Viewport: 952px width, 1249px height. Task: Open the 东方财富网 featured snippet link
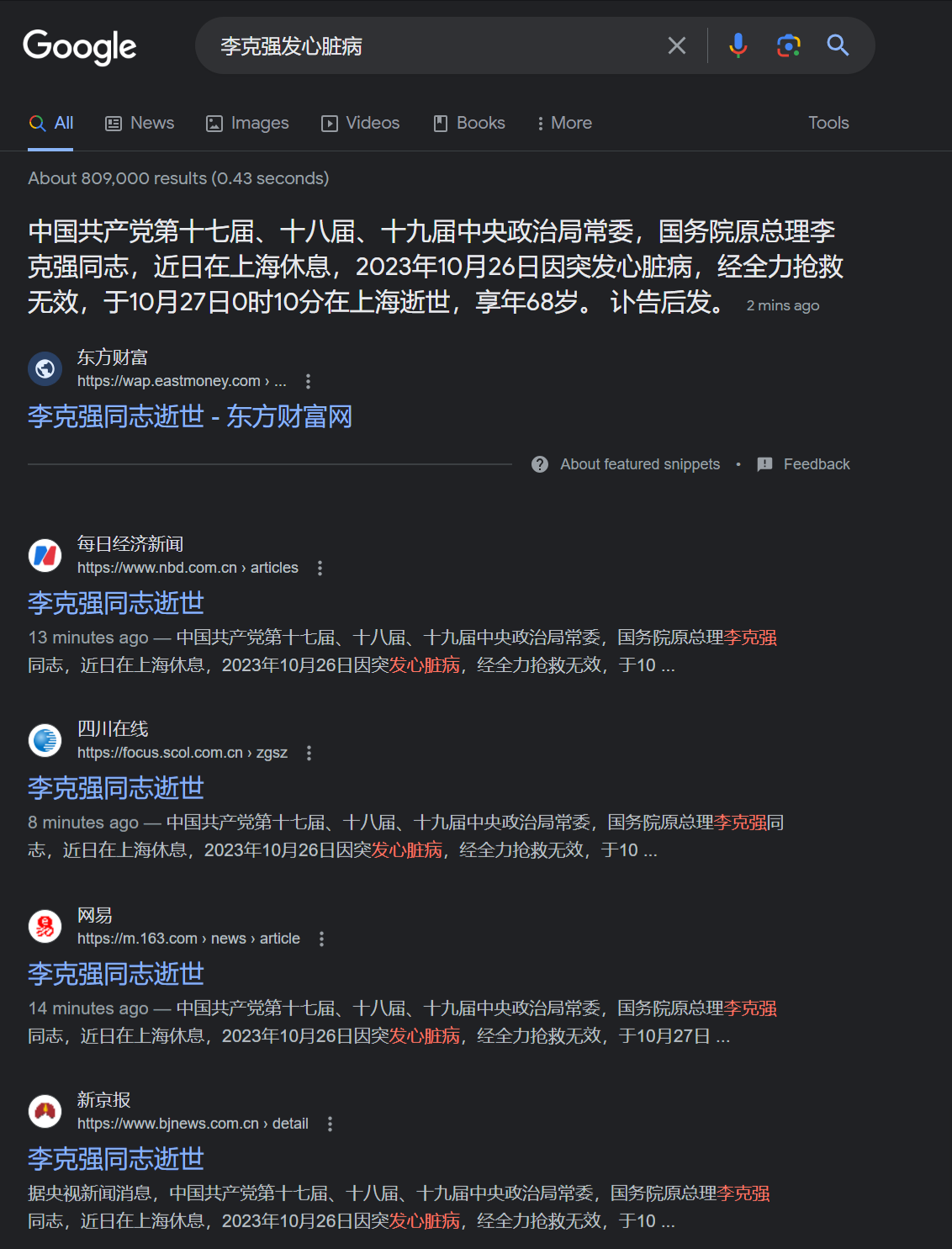click(x=190, y=416)
